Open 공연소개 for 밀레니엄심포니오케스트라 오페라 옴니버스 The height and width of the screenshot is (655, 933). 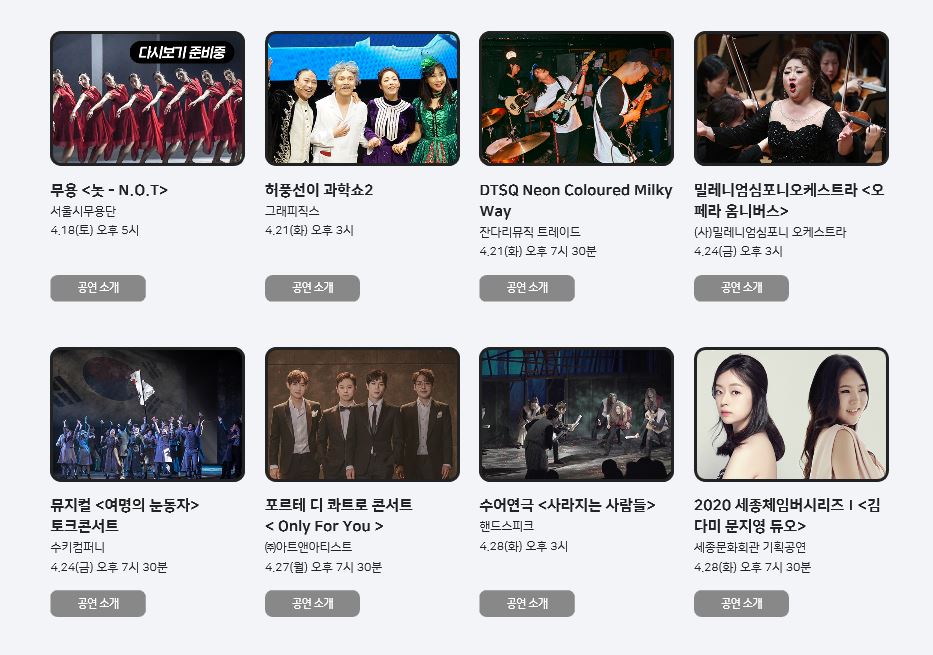741,288
